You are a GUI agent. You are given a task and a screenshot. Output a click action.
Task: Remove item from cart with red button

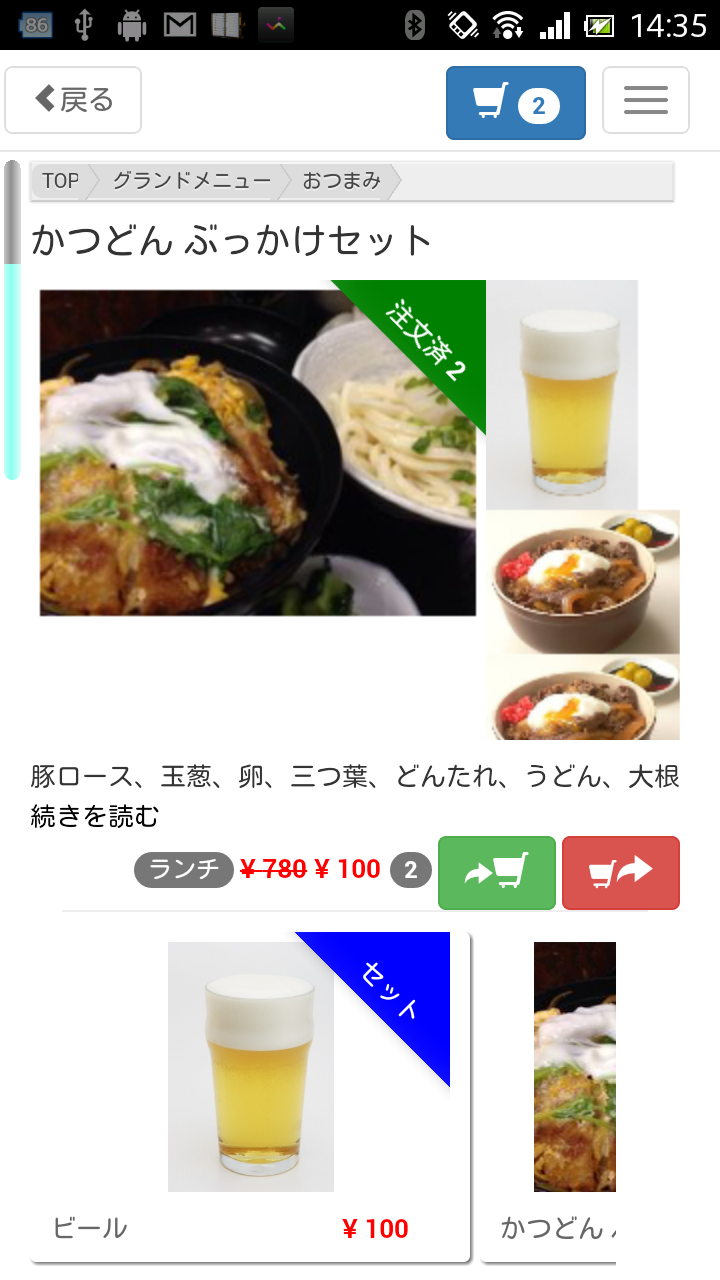point(621,873)
